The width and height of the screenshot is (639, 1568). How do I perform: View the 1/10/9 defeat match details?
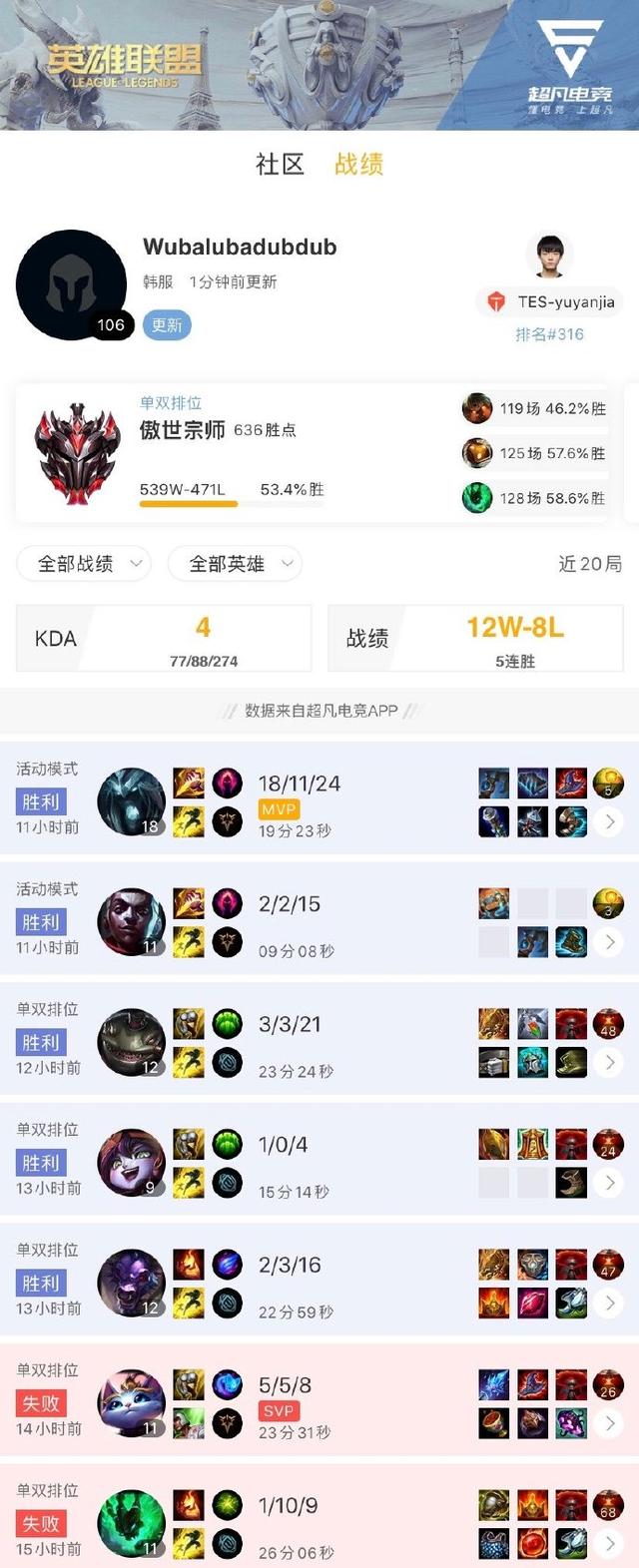pos(608,1544)
